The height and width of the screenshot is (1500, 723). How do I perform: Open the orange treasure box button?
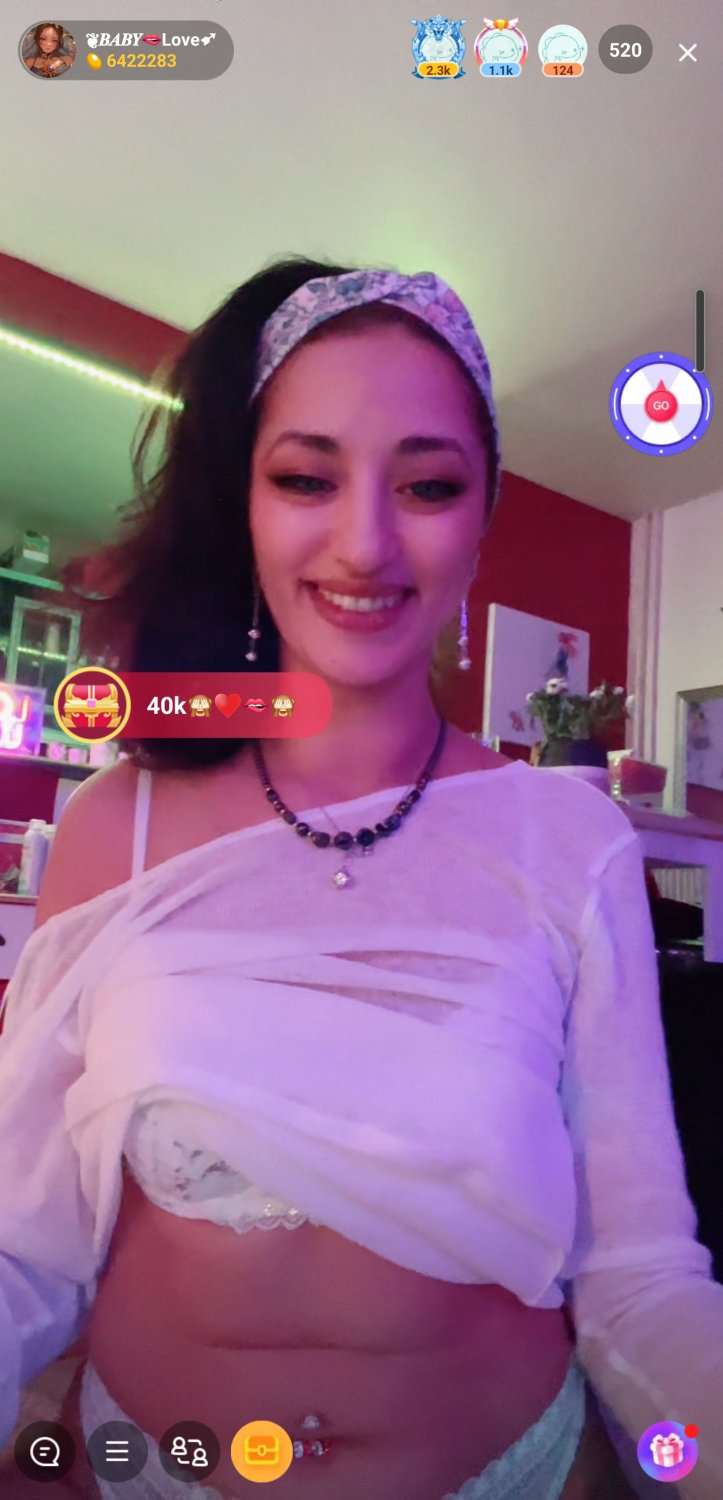261,1451
